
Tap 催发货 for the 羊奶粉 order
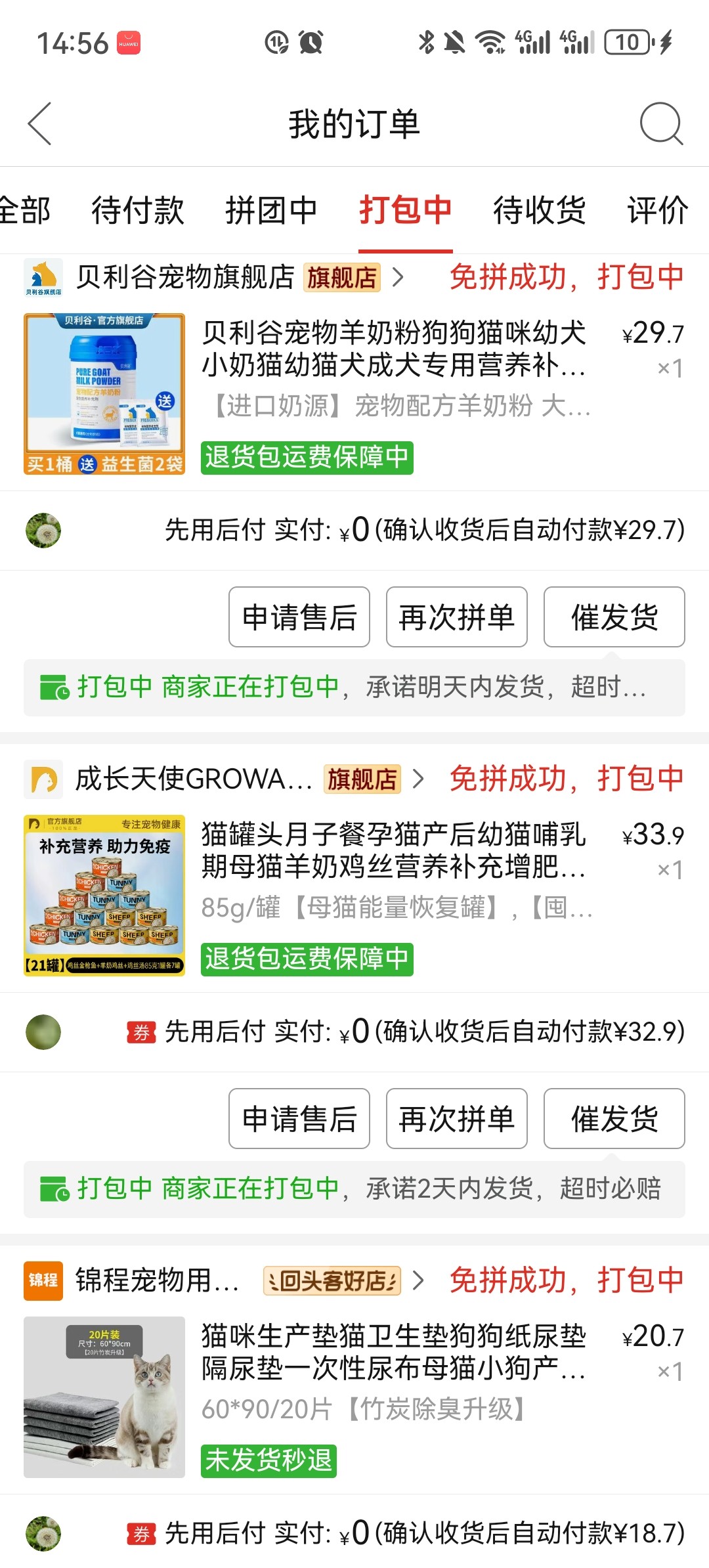coord(614,617)
